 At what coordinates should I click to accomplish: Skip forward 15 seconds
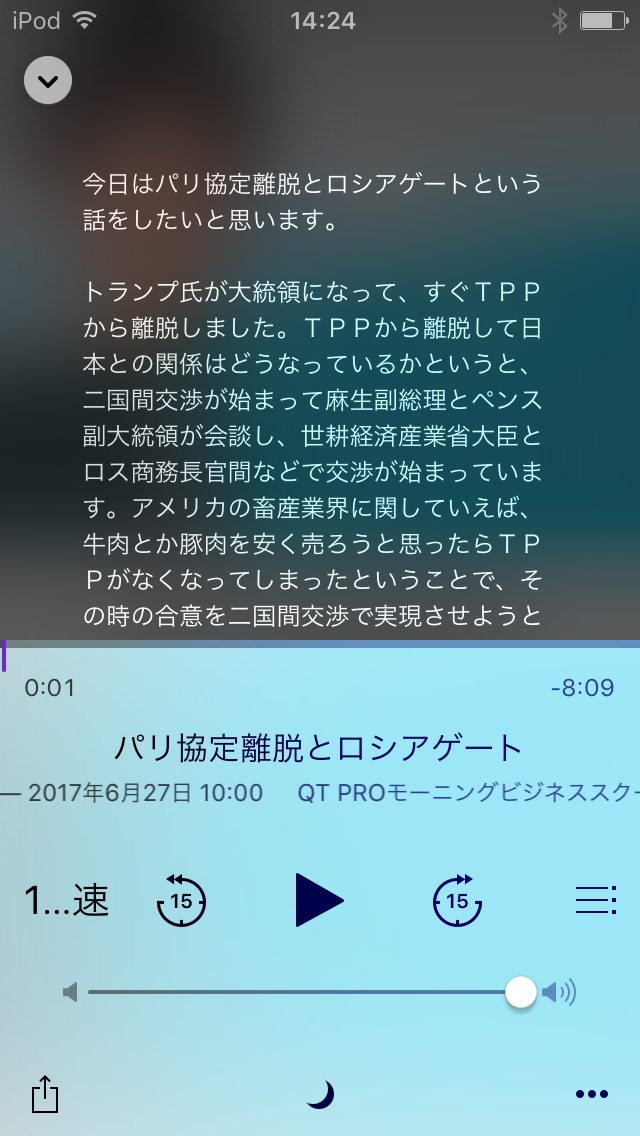click(x=457, y=901)
